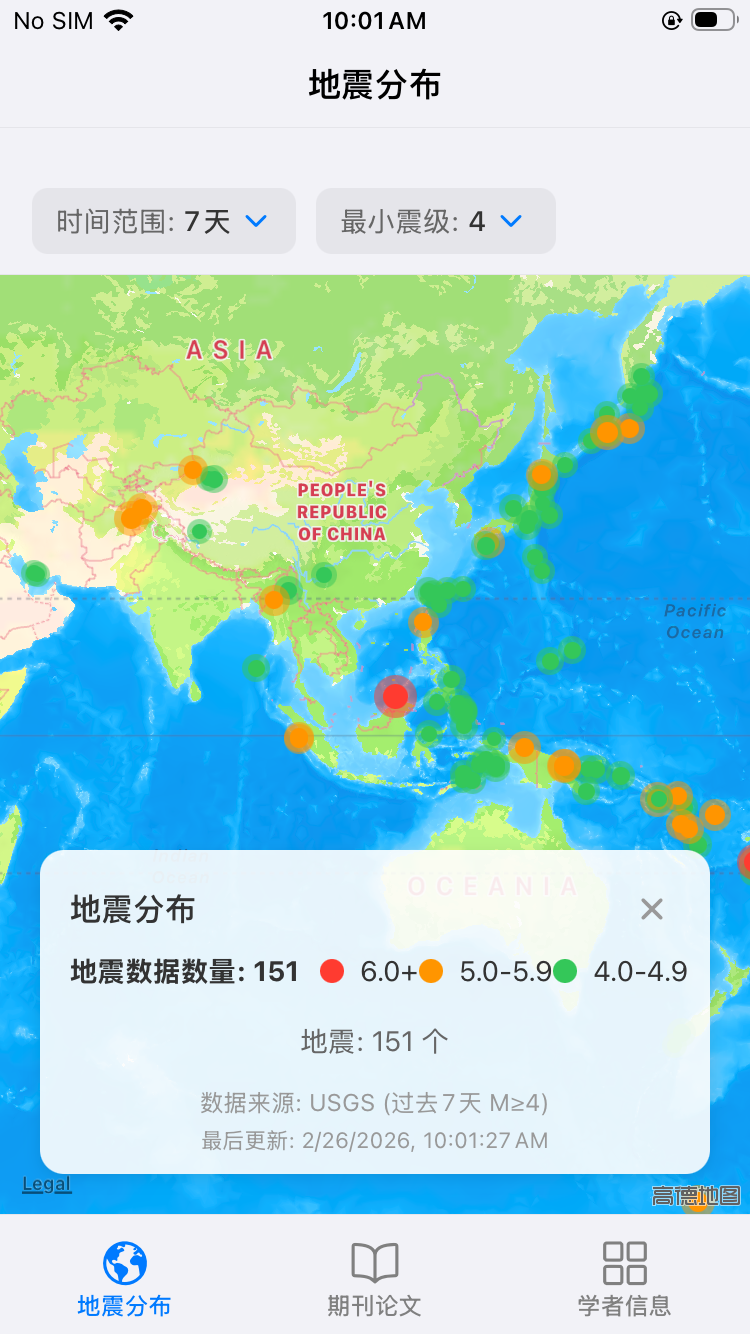Viewport: 750px width, 1334px height.
Task: Click the 地震: 151 个 count text
Action: point(374,1041)
